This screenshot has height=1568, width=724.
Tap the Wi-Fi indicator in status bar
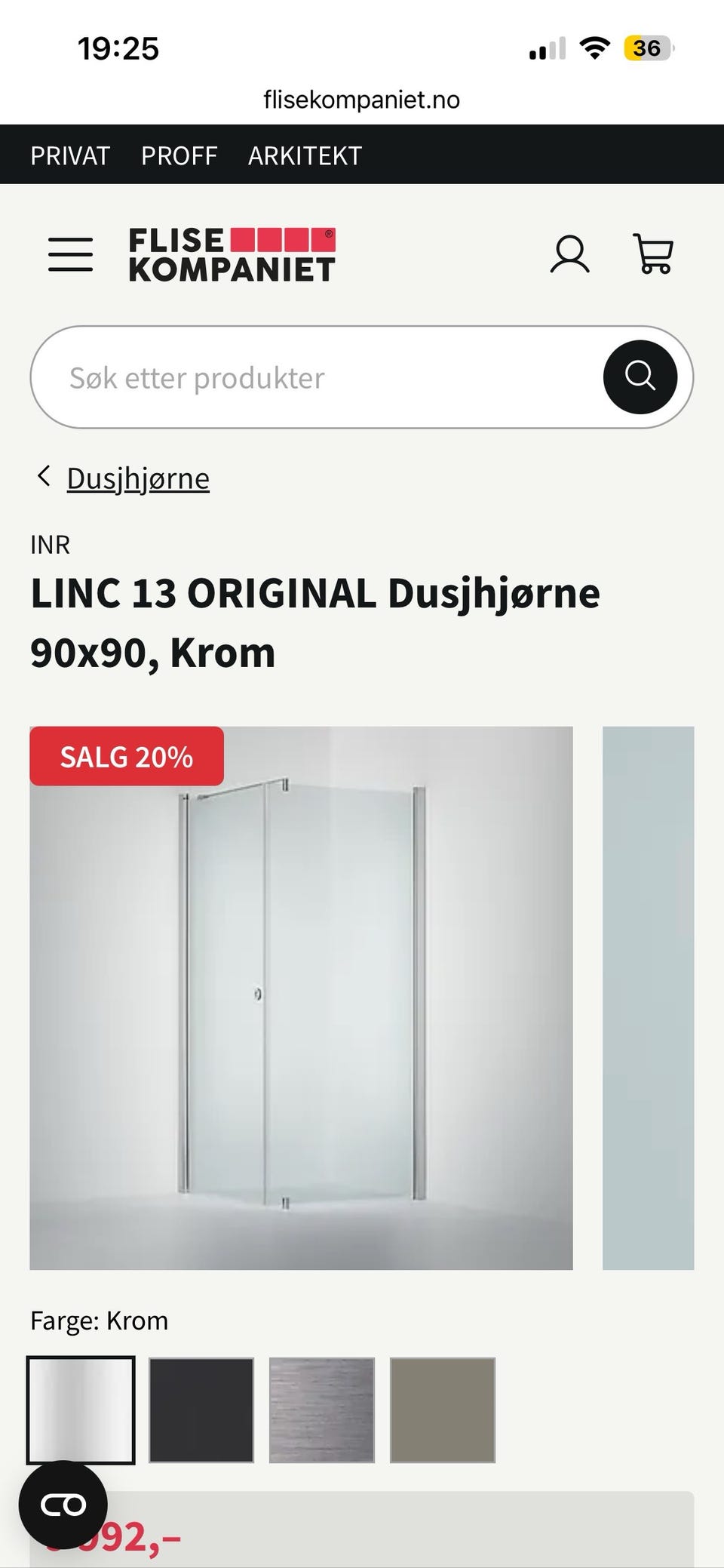point(595,48)
